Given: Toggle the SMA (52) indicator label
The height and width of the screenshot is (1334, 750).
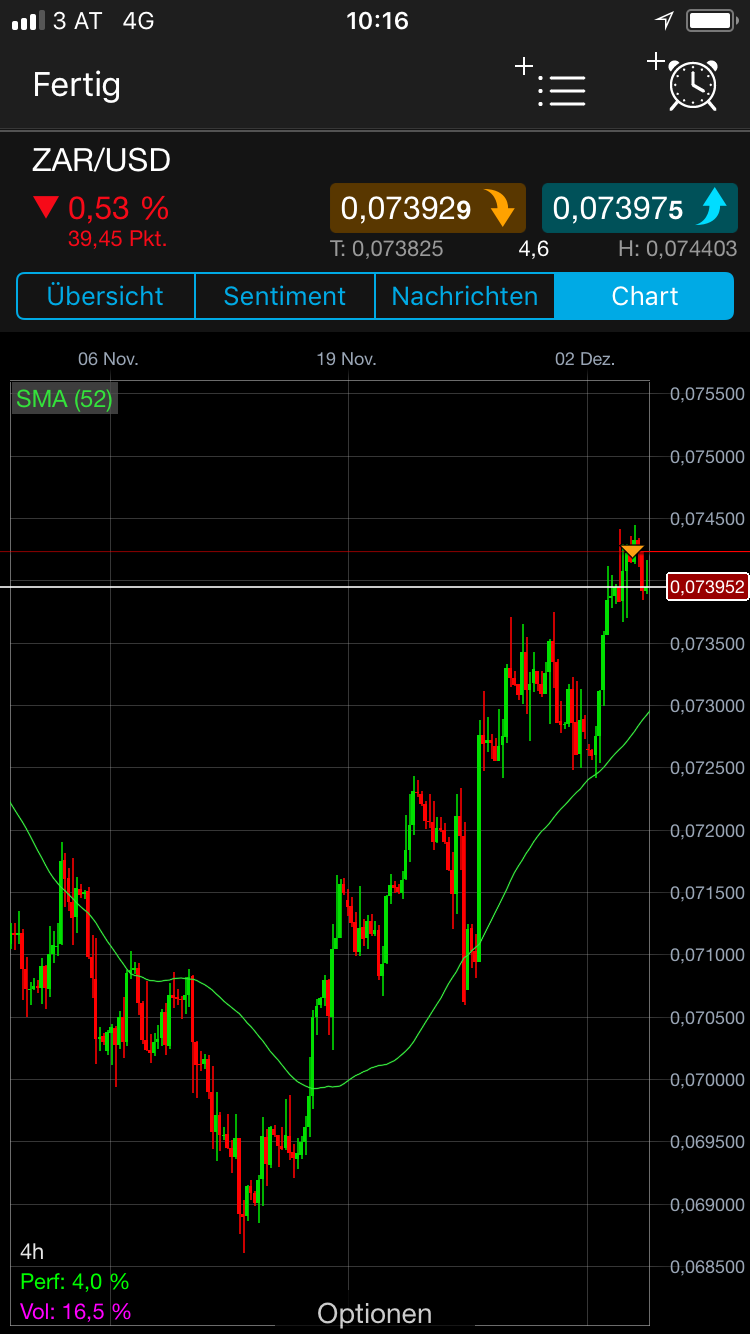Looking at the screenshot, I should coord(63,398).
